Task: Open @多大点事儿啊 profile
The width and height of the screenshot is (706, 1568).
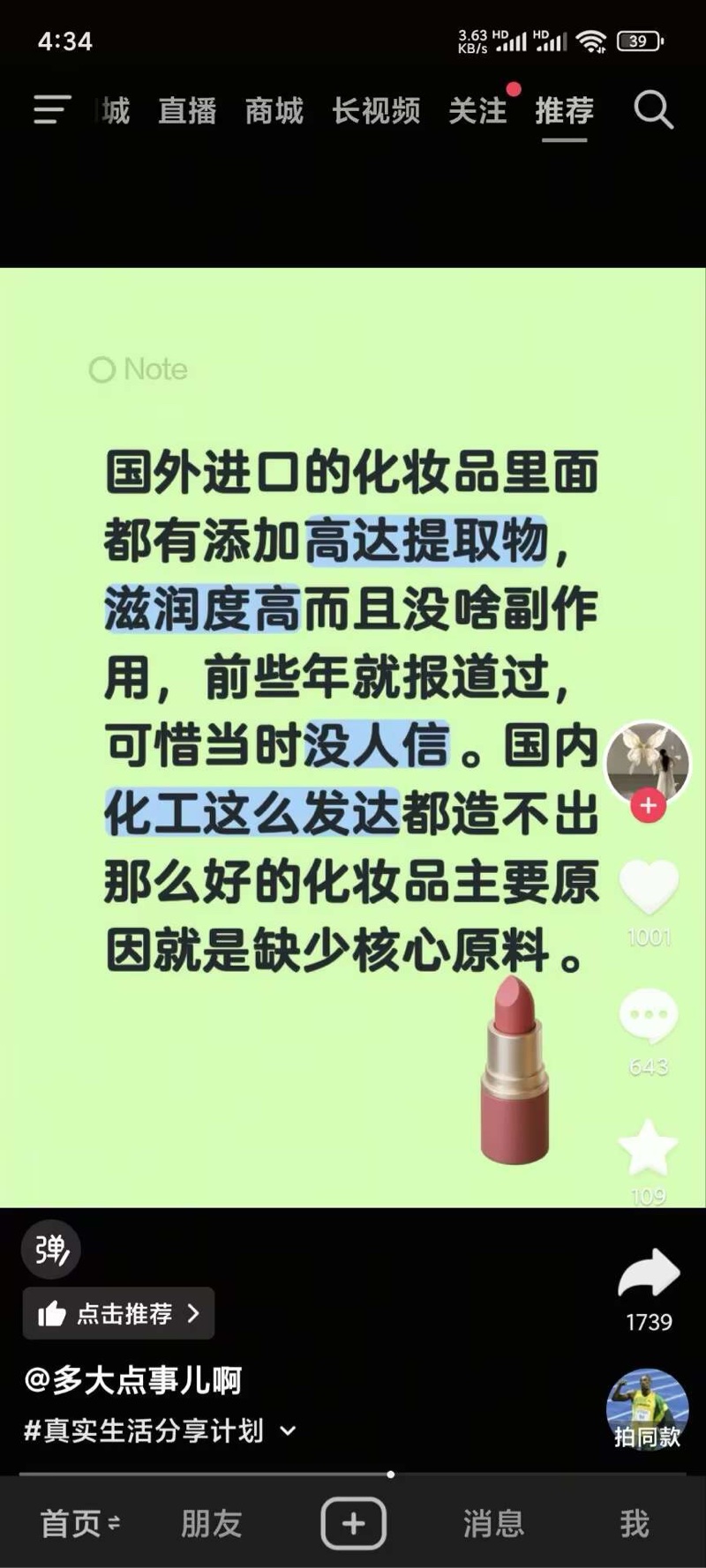Action: 133,1379
